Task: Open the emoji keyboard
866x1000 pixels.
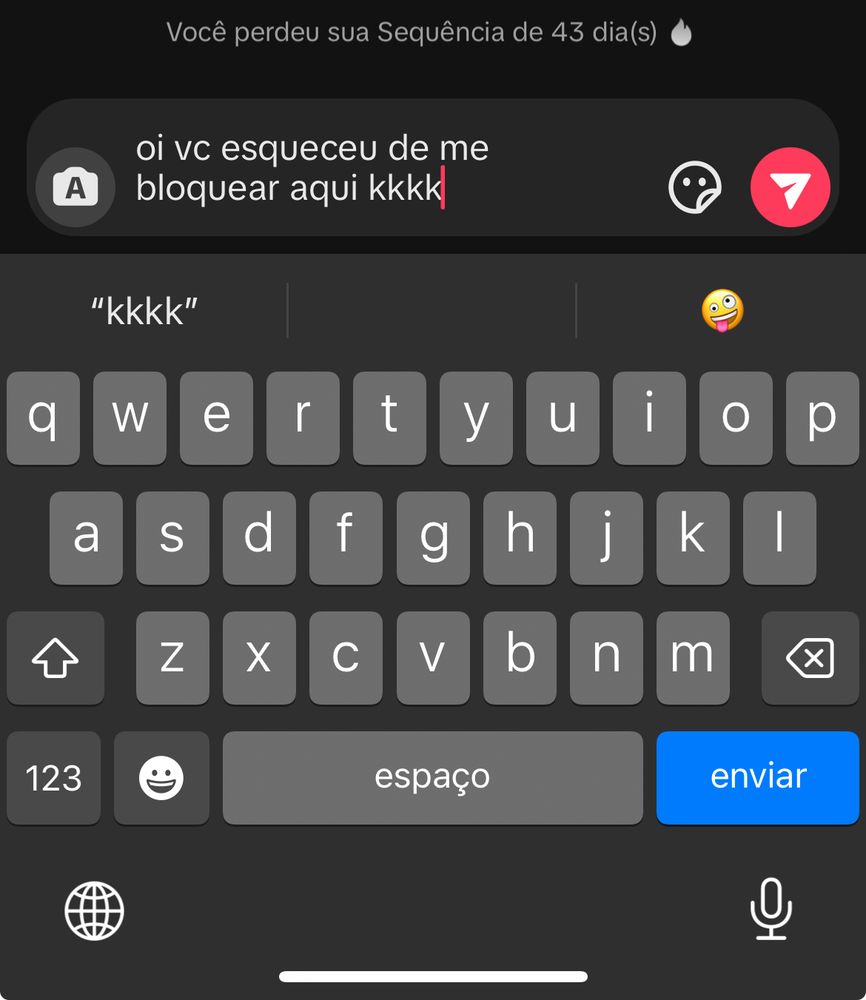Action: (x=161, y=777)
